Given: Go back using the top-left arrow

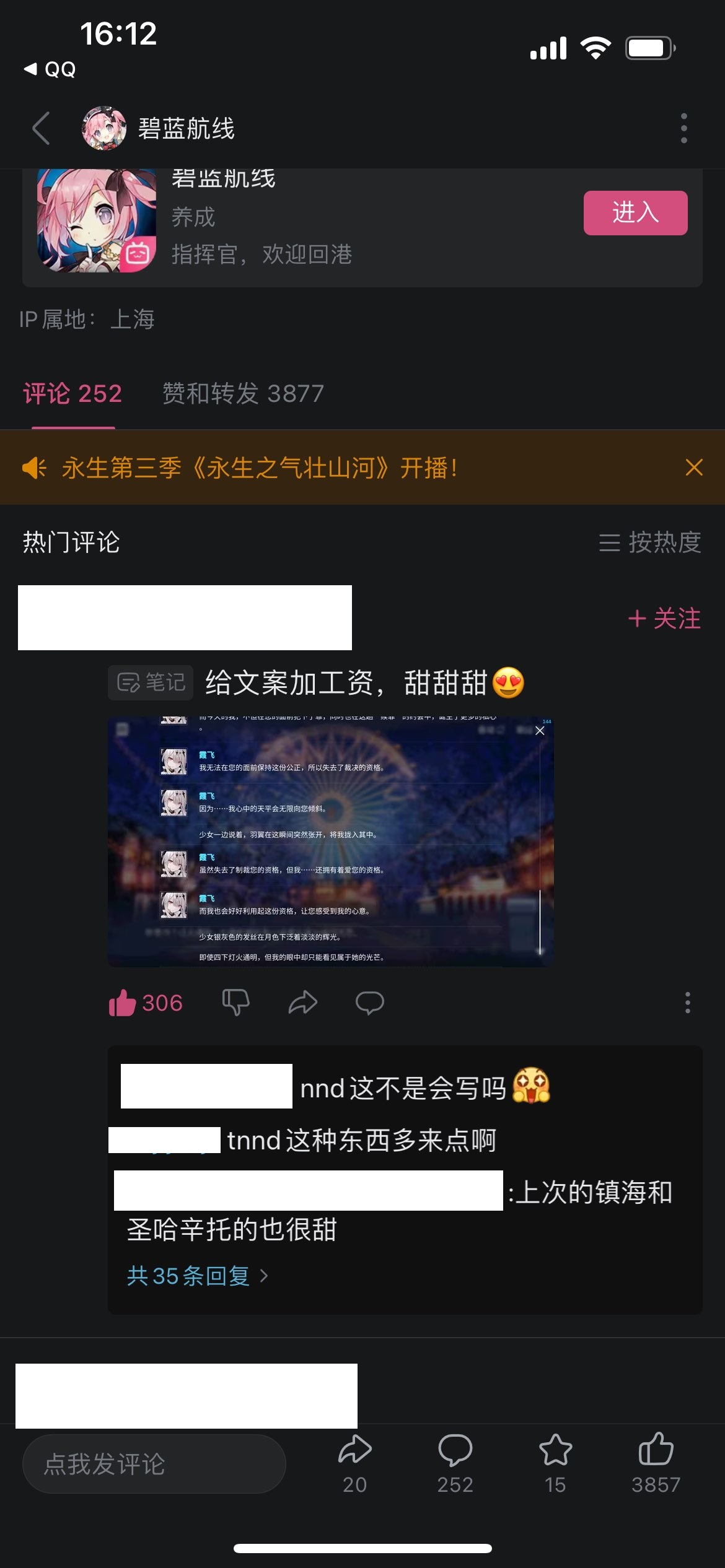Looking at the screenshot, I should [41, 128].
